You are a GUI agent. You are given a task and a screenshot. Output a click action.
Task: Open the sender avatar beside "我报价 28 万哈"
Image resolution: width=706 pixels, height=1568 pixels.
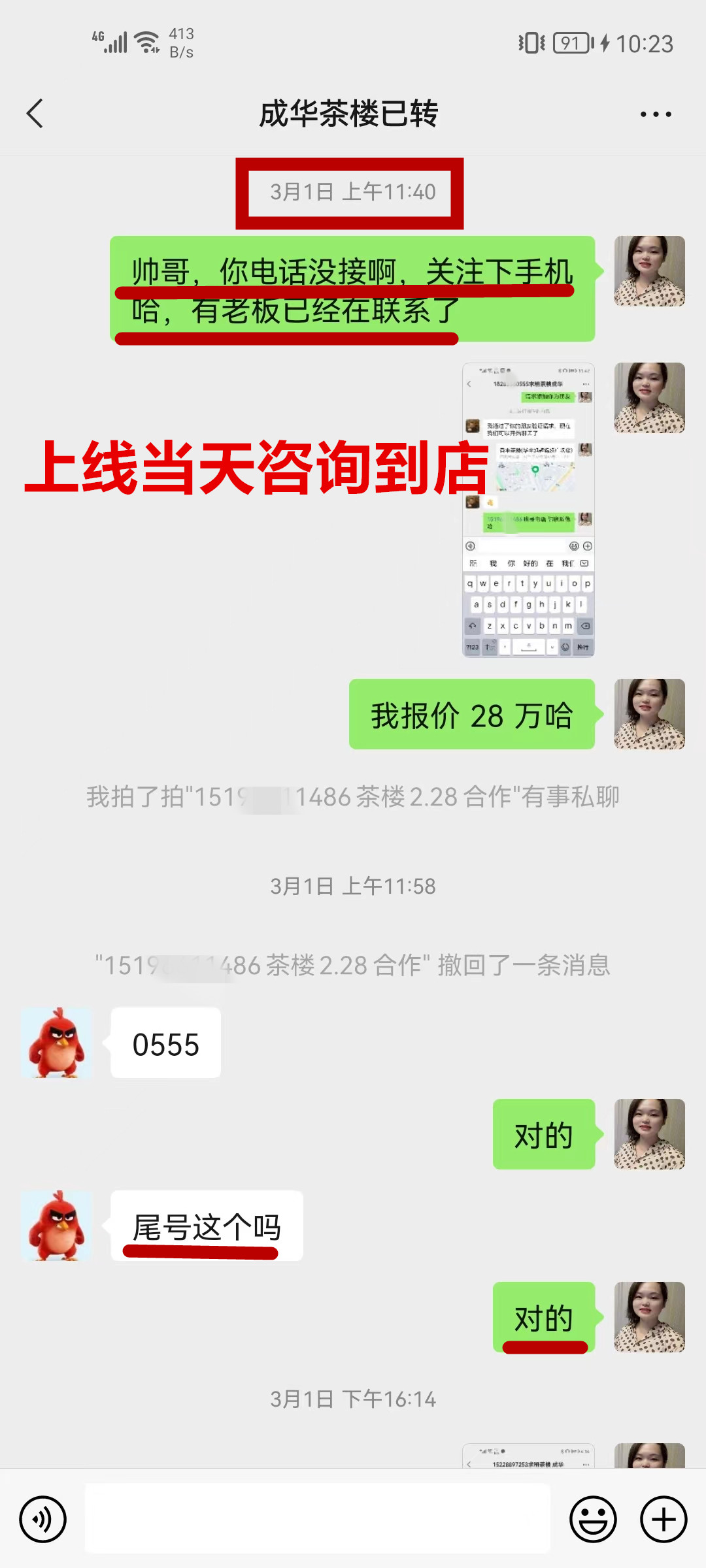649,714
